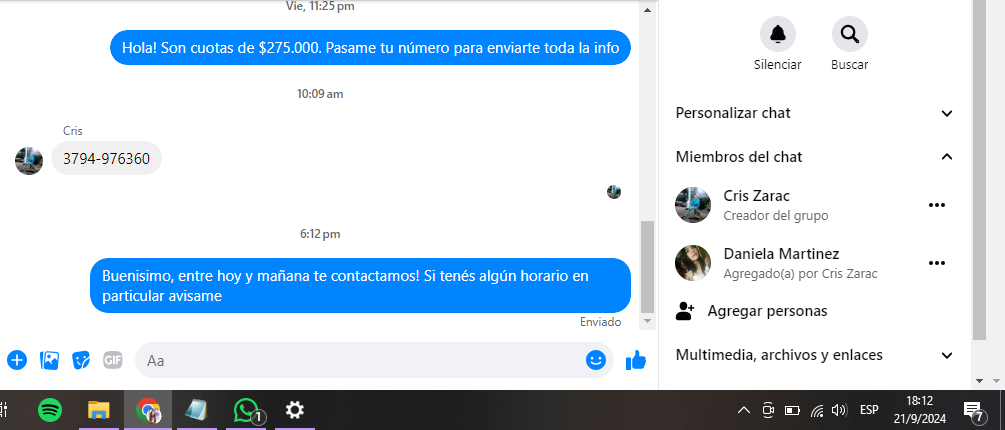Open the GIF picker
The width and height of the screenshot is (1005, 430).
[113, 360]
